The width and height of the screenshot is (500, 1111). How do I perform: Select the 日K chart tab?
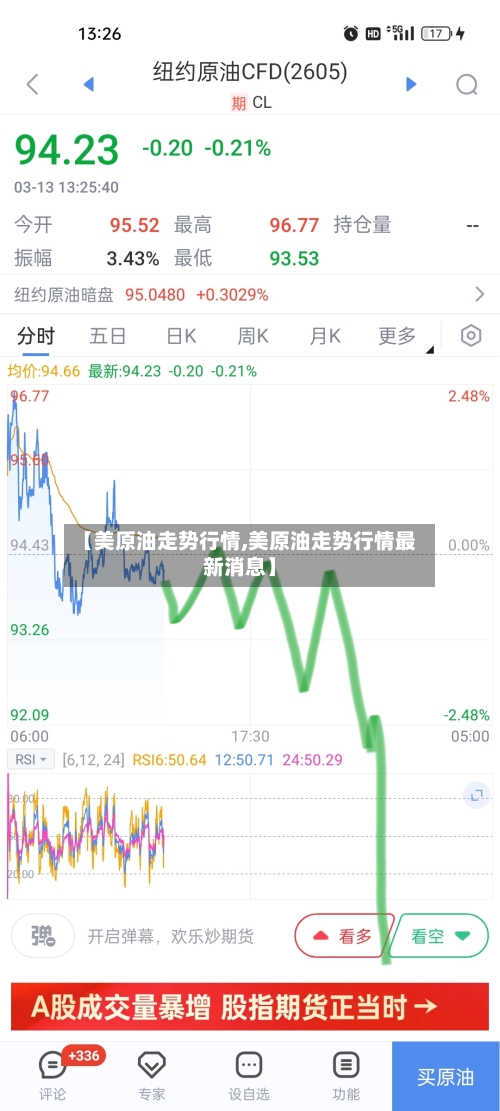[181, 336]
